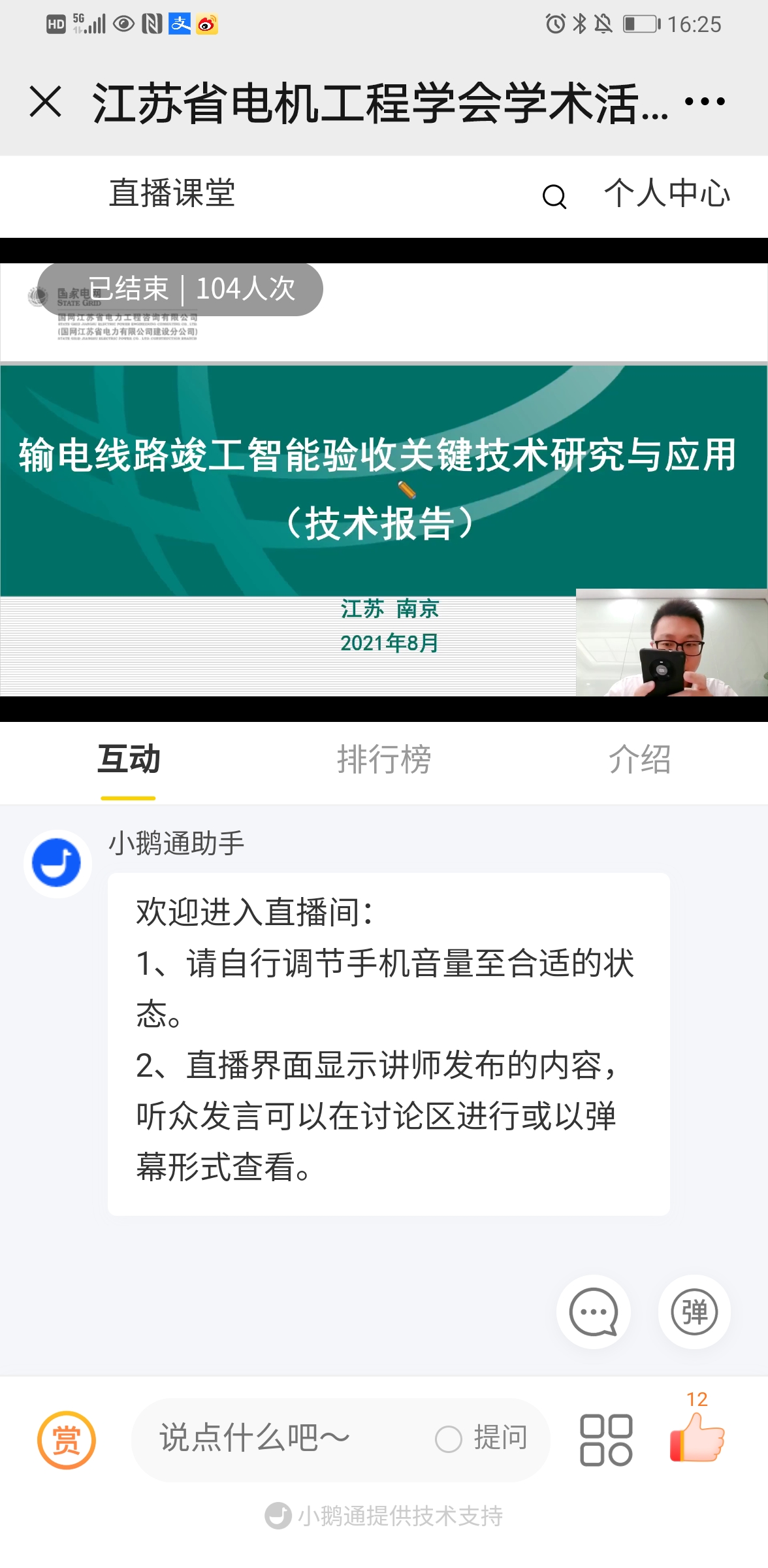The width and height of the screenshot is (768, 1568).
Task: Open the comment bubble floating button
Action: (594, 1312)
